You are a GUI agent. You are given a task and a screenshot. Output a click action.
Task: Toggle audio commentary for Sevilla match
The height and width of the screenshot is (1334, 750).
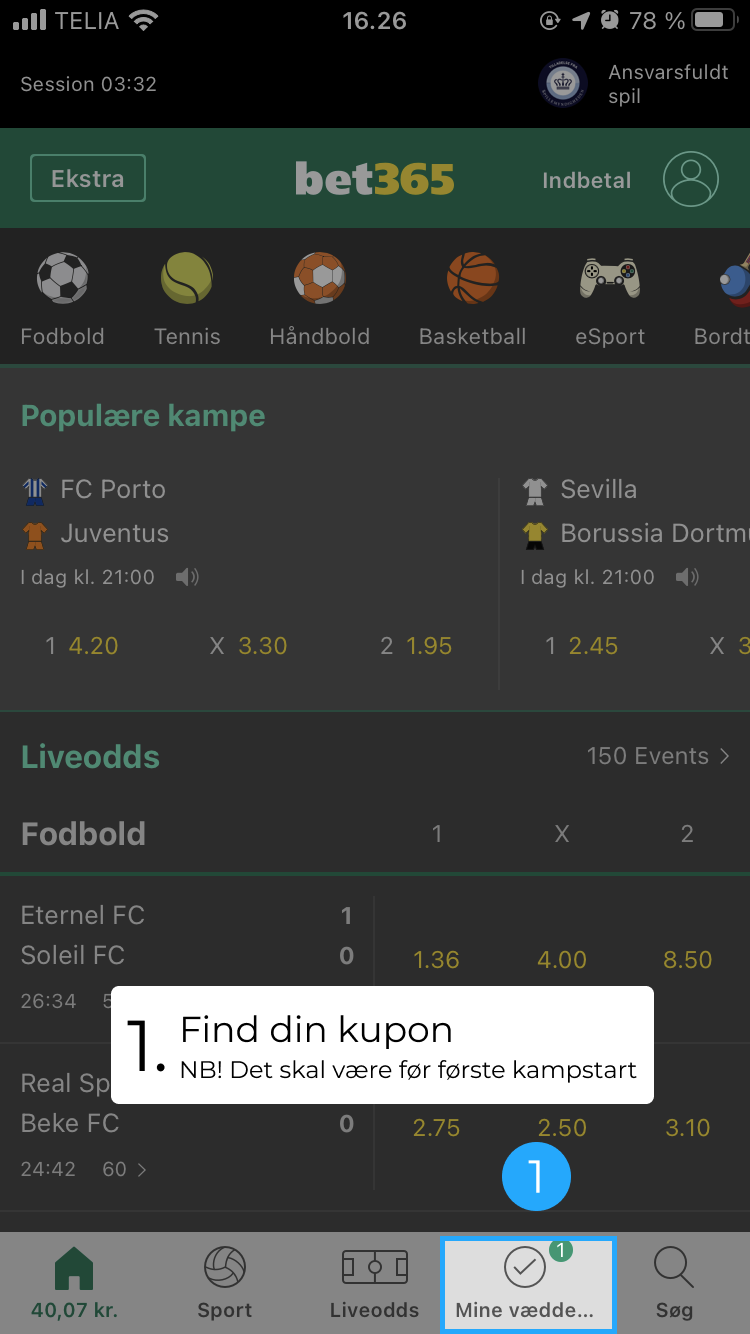[x=685, y=577]
